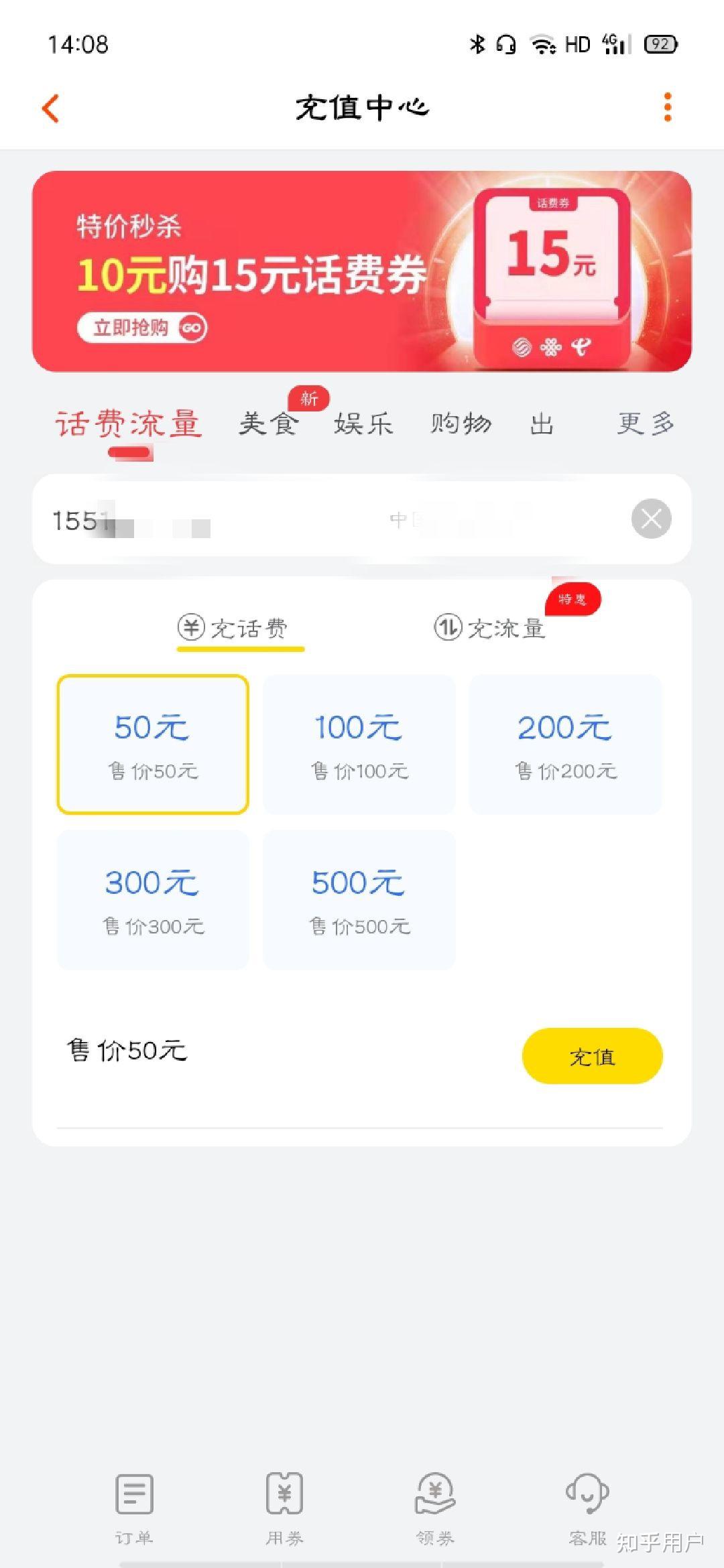724x1568 pixels.
Task: Switch to the 美食 tab
Action: click(x=268, y=423)
